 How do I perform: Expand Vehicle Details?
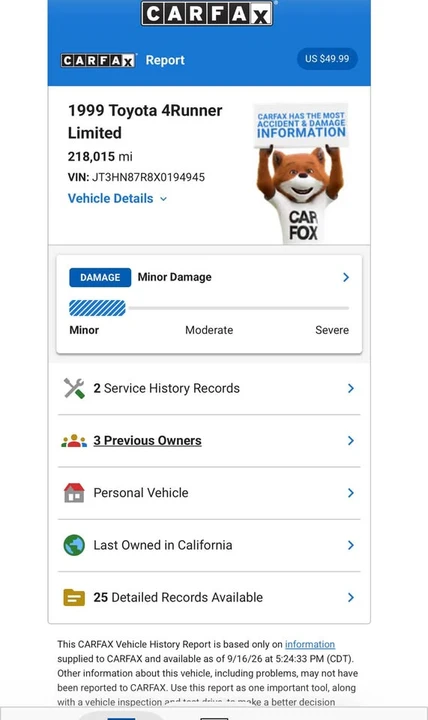117,198
